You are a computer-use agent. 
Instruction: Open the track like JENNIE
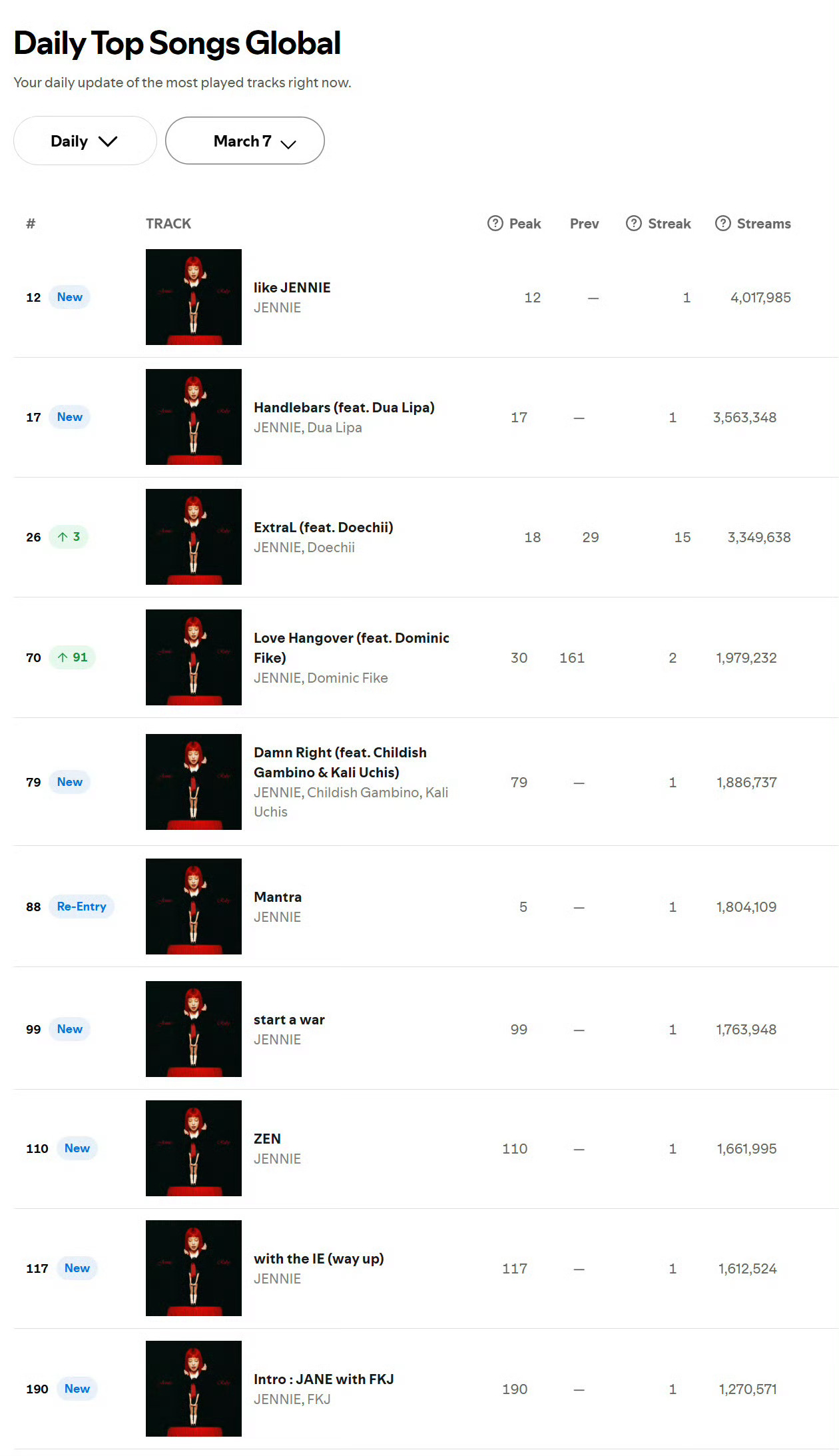click(292, 287)
